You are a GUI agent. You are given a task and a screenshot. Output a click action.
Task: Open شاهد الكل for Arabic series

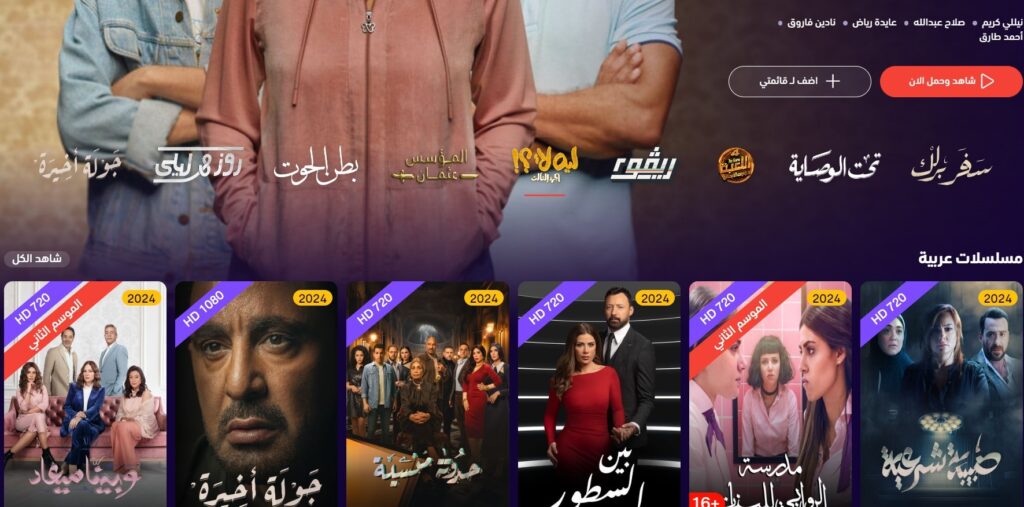[x=37, y=258]
